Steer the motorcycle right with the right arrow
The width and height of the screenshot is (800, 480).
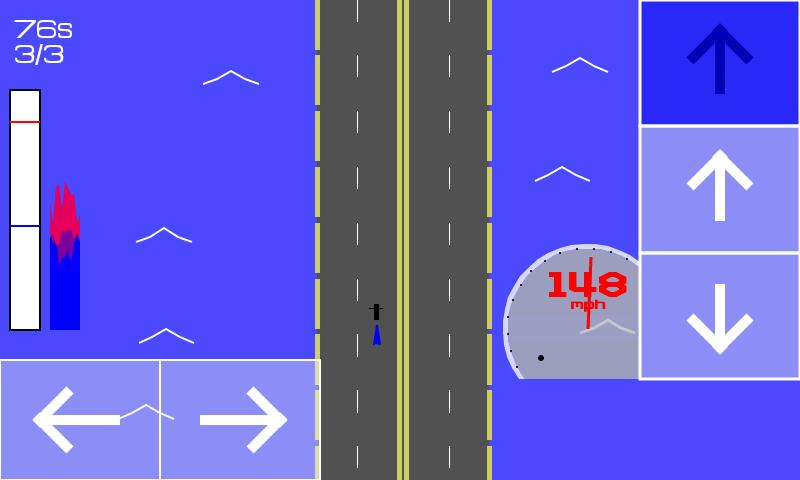point(240,419)
